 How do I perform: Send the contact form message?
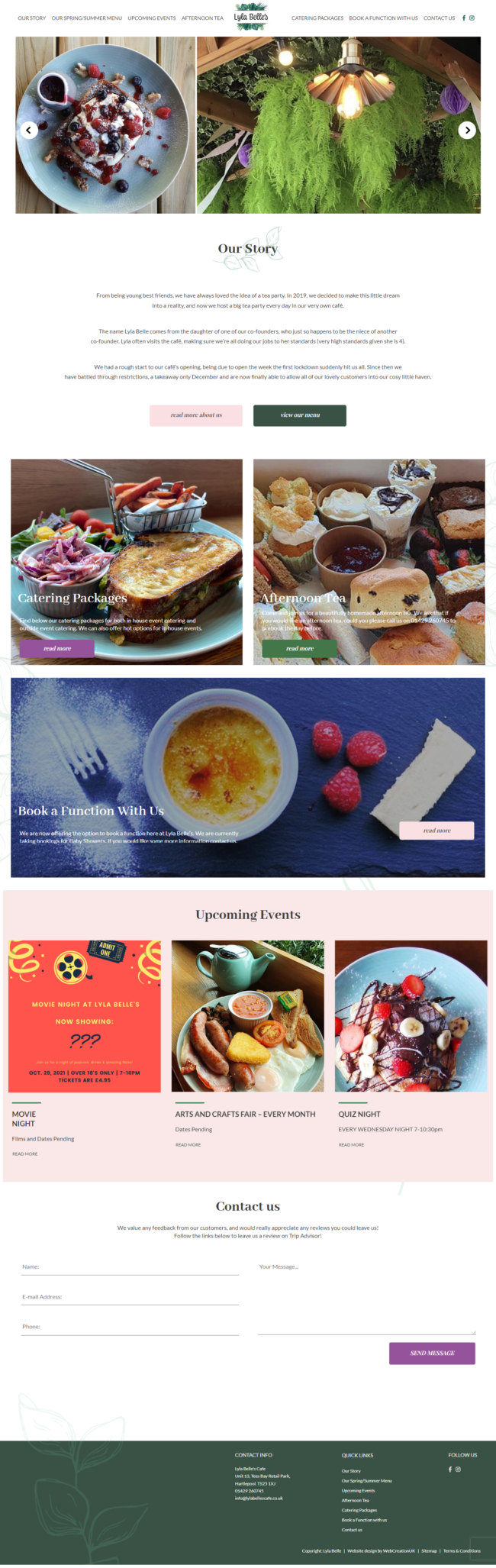[432, 1353]
